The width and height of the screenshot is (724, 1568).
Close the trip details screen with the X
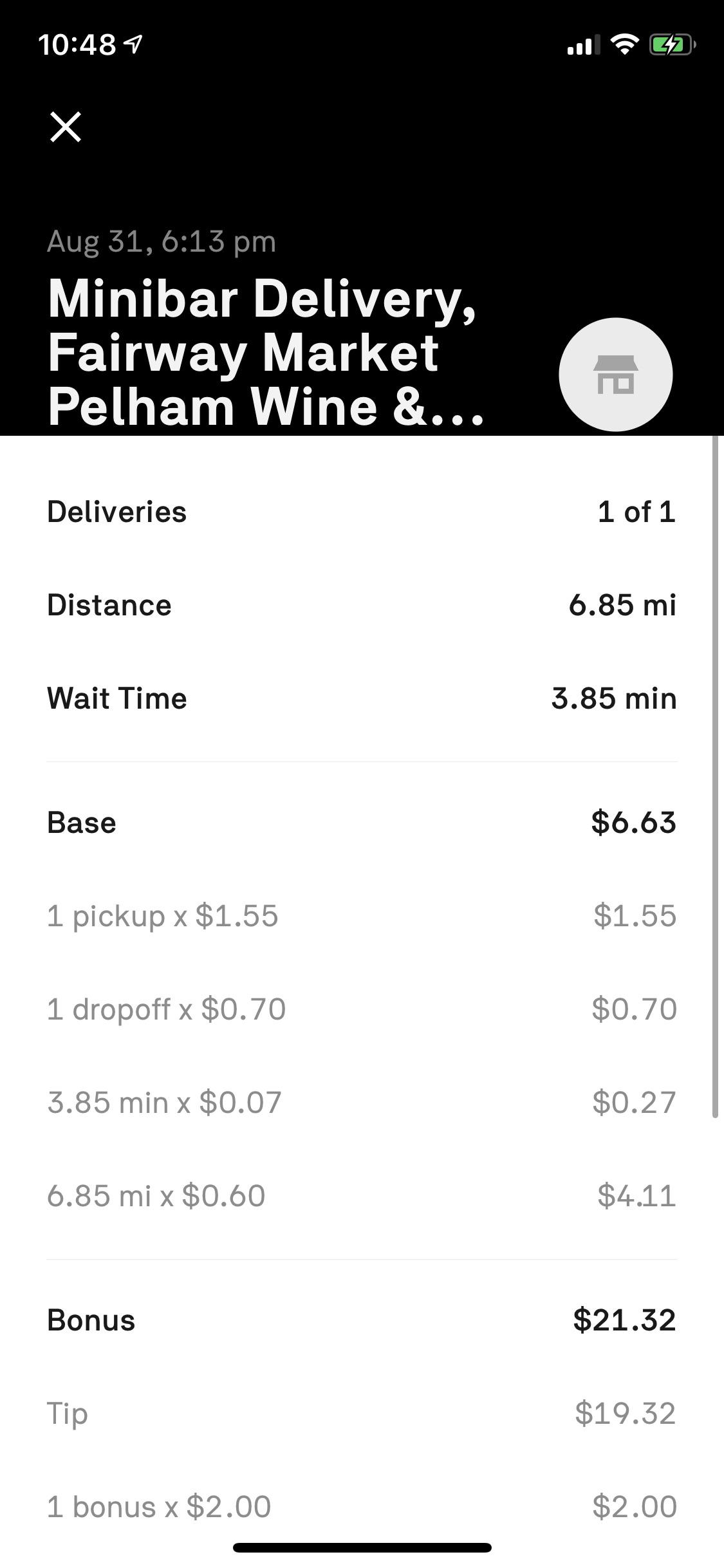64,127
